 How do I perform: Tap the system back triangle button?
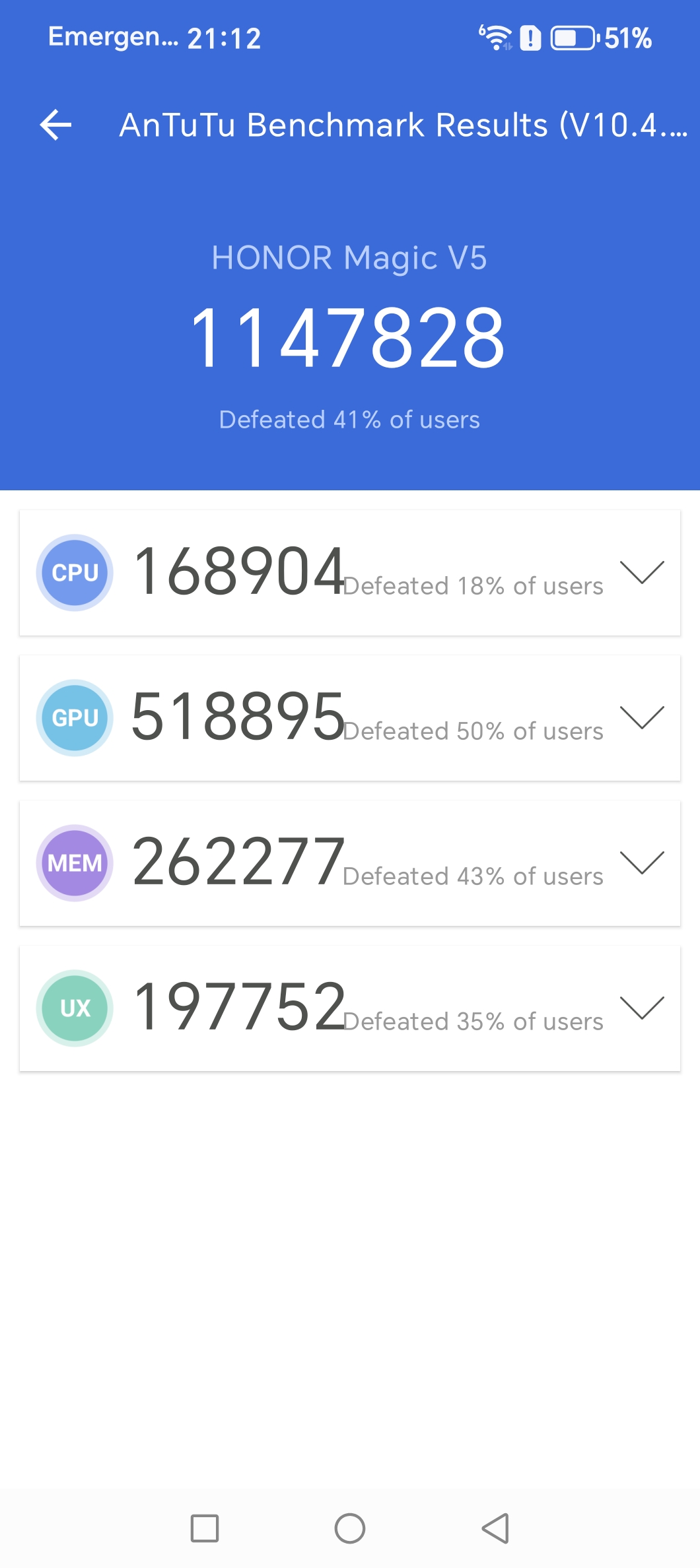pos(495,1528)
